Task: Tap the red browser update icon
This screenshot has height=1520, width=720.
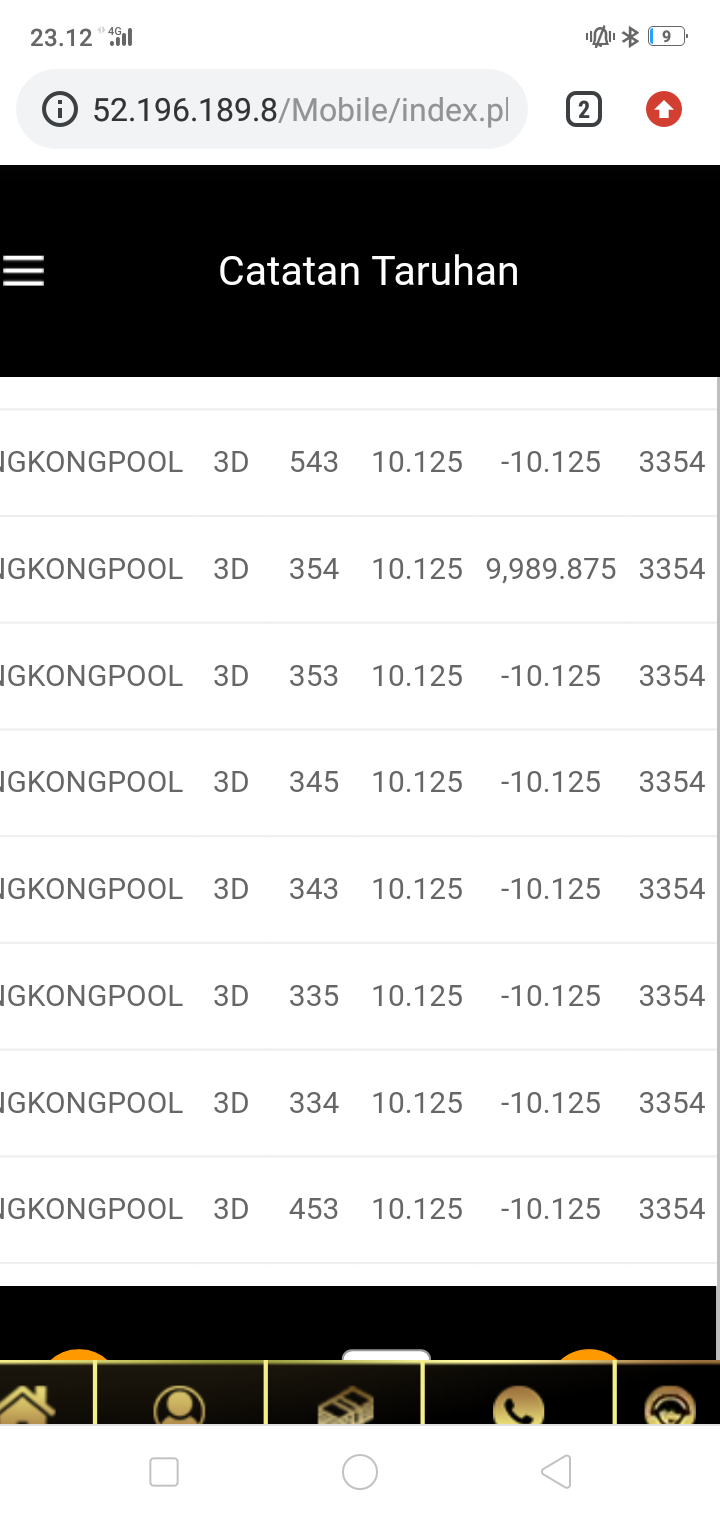Action: point(663,109)
